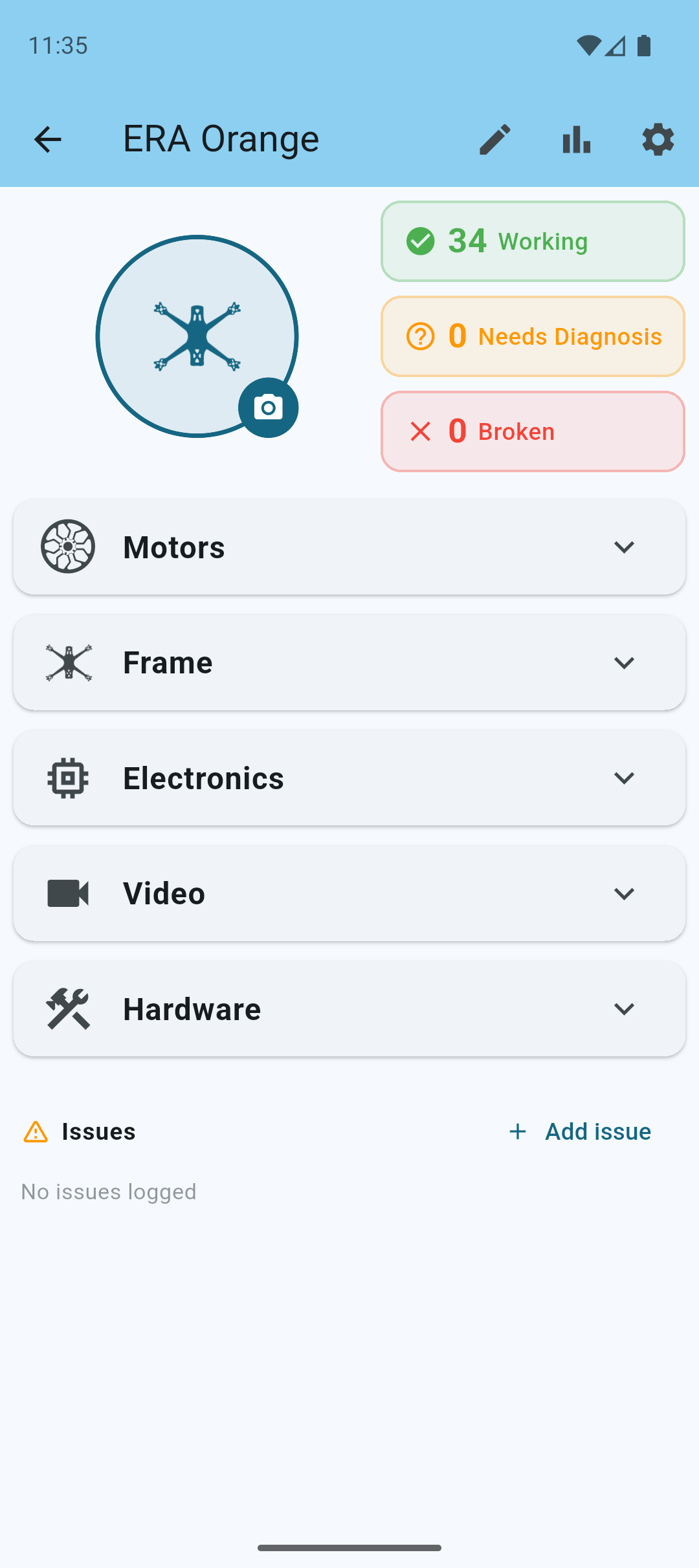Expand the Motors section
Viewport: 699px width, 1568px height.
click(x=349, y=547)
